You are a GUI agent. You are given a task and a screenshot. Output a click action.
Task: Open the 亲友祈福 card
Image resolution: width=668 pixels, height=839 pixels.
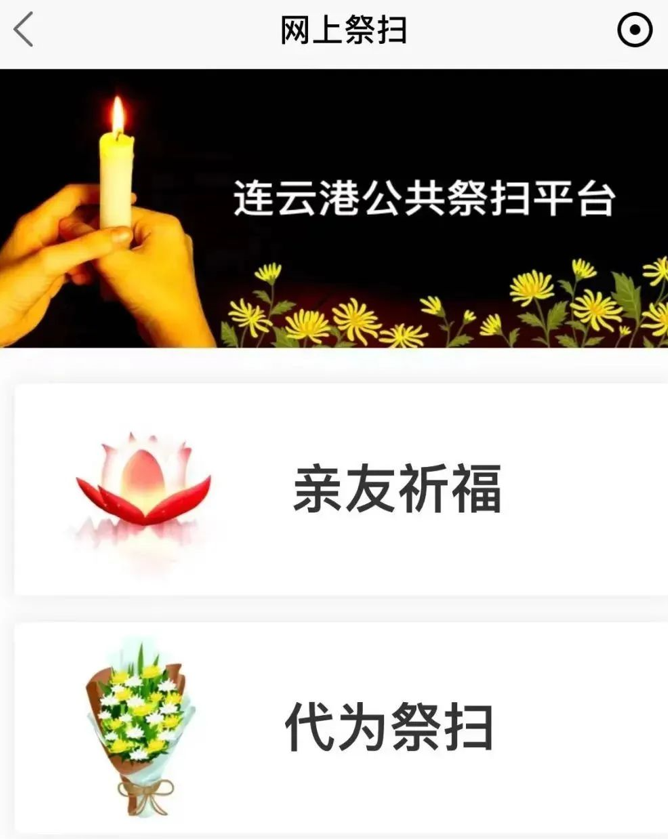coord(340,489)
